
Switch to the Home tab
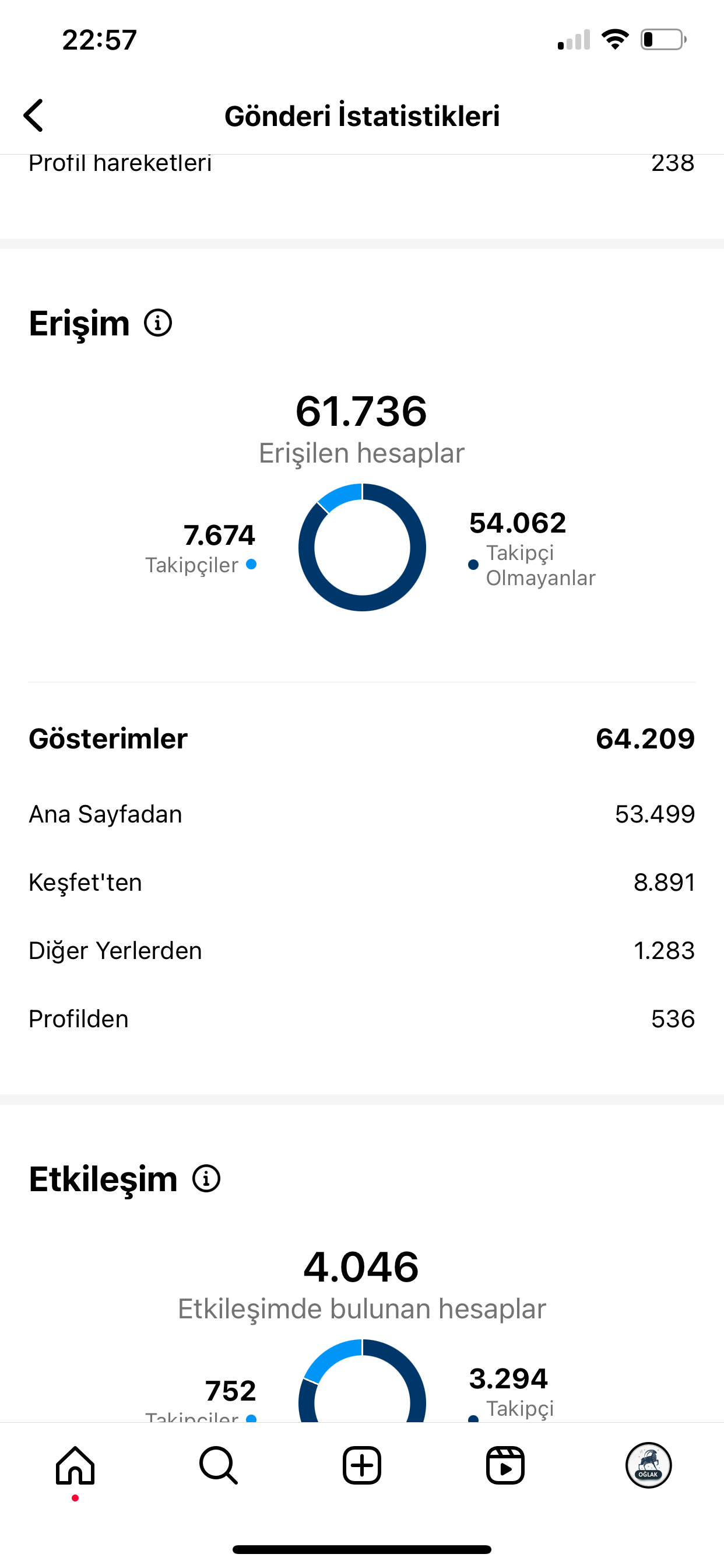(x=75, y=1465)
